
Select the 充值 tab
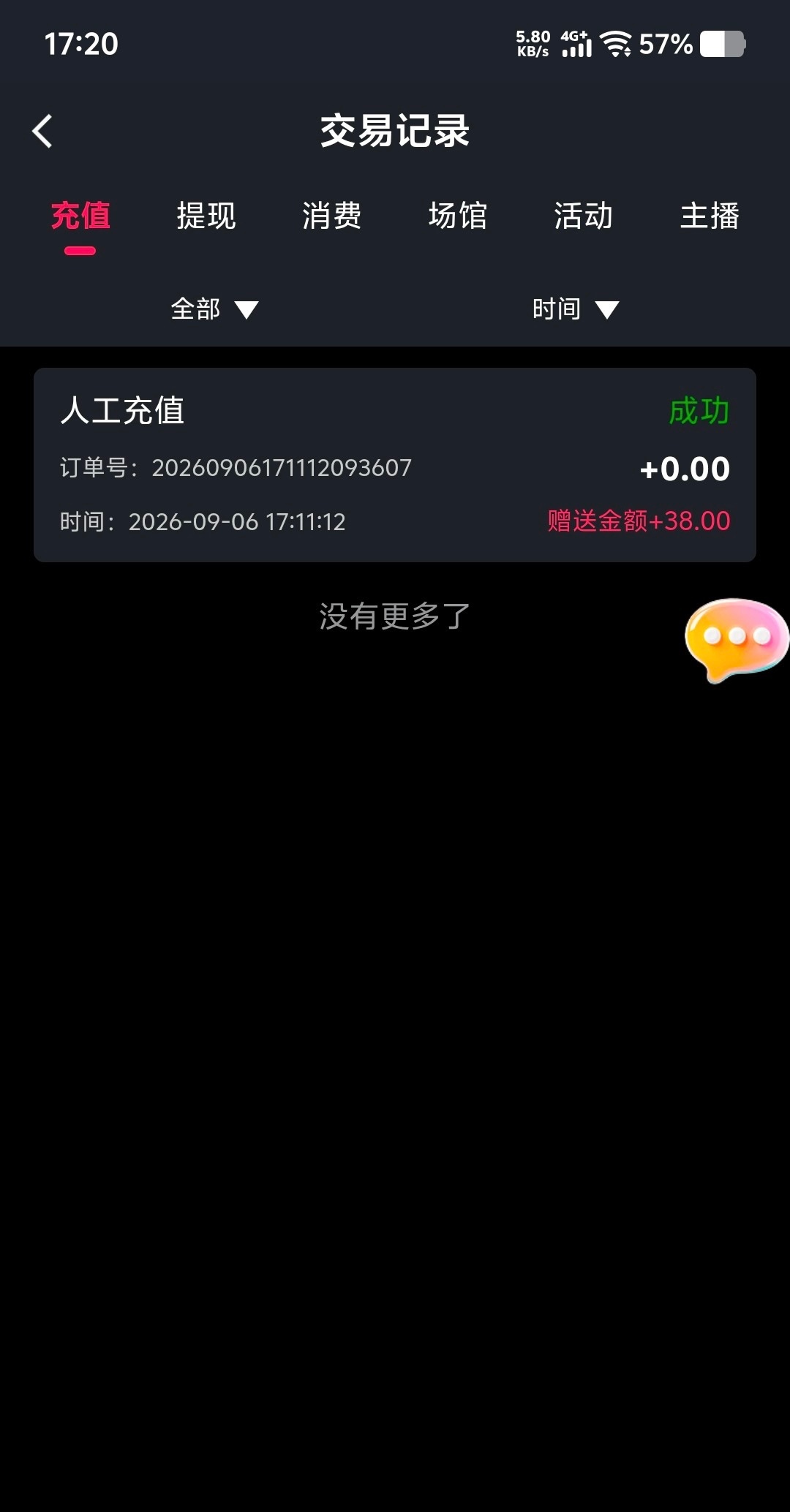pos(80,216)
